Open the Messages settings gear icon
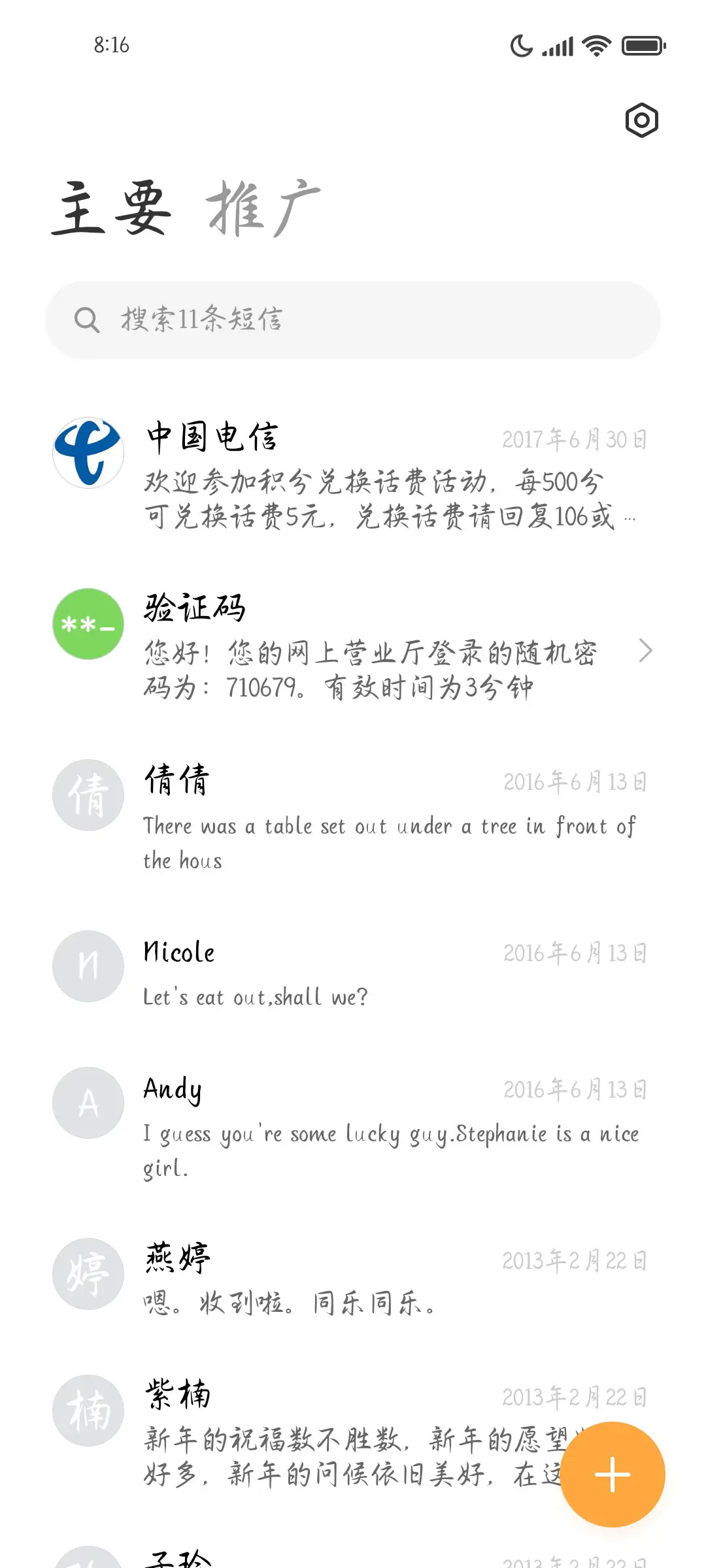The width and height of the screenshot is (706, 1568). [x=641, y=120]
